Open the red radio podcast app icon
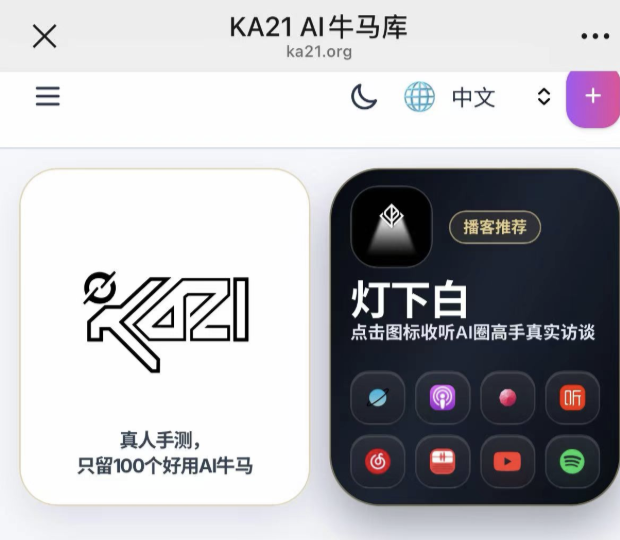 [x=443, y=462]
